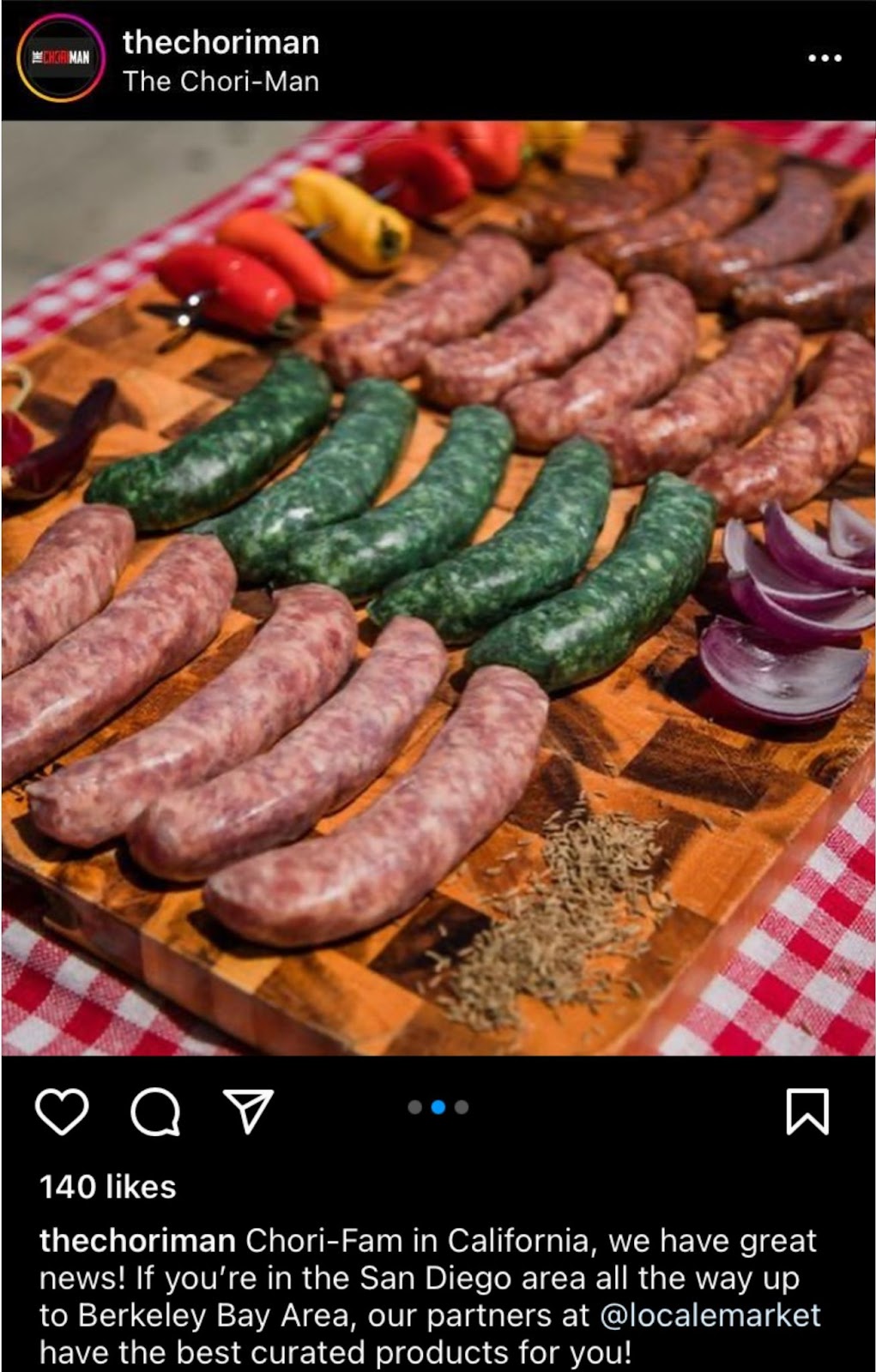Open the @localemarket mention
Viewport: 876px width, 1372px height.
pyautogui.click(x=710, y=1315)
